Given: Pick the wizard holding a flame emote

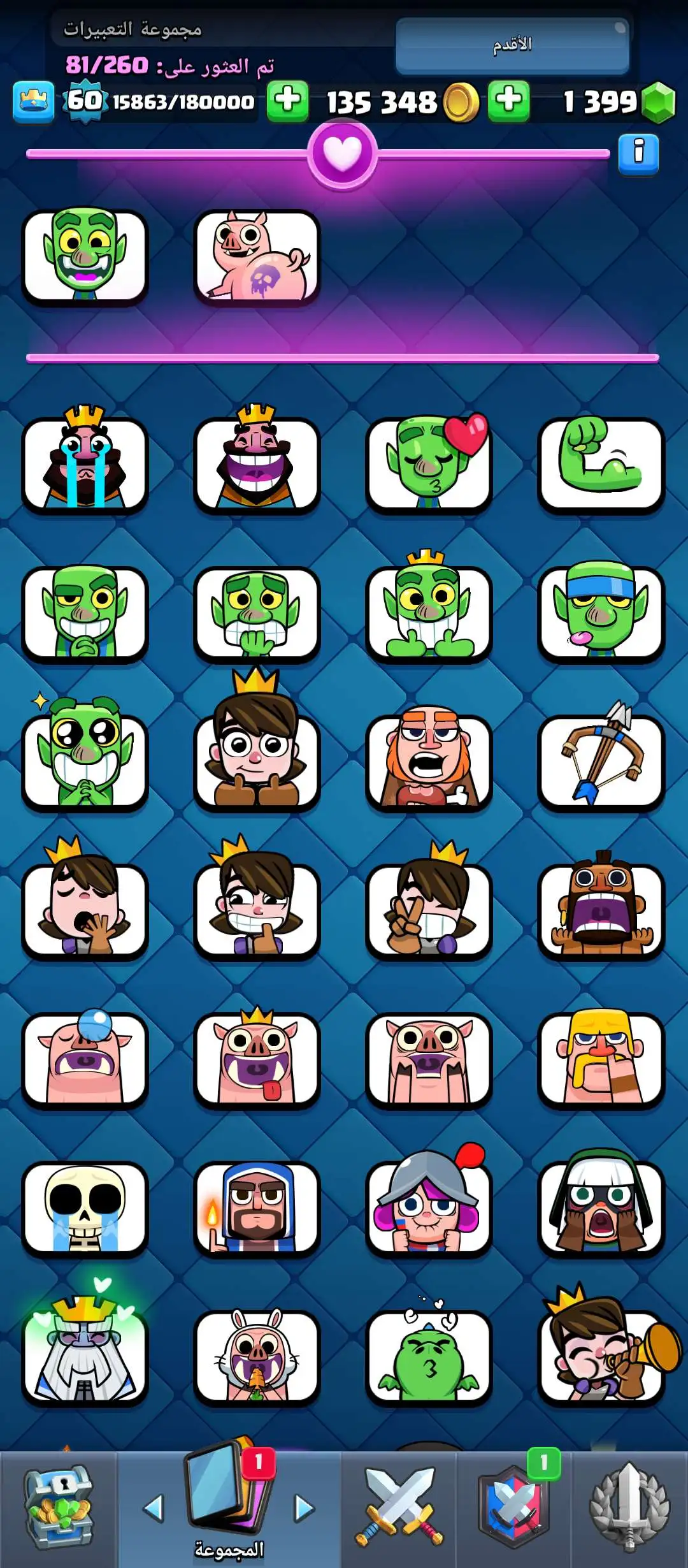Looking at the screenshot, I should click(257, 1207).
